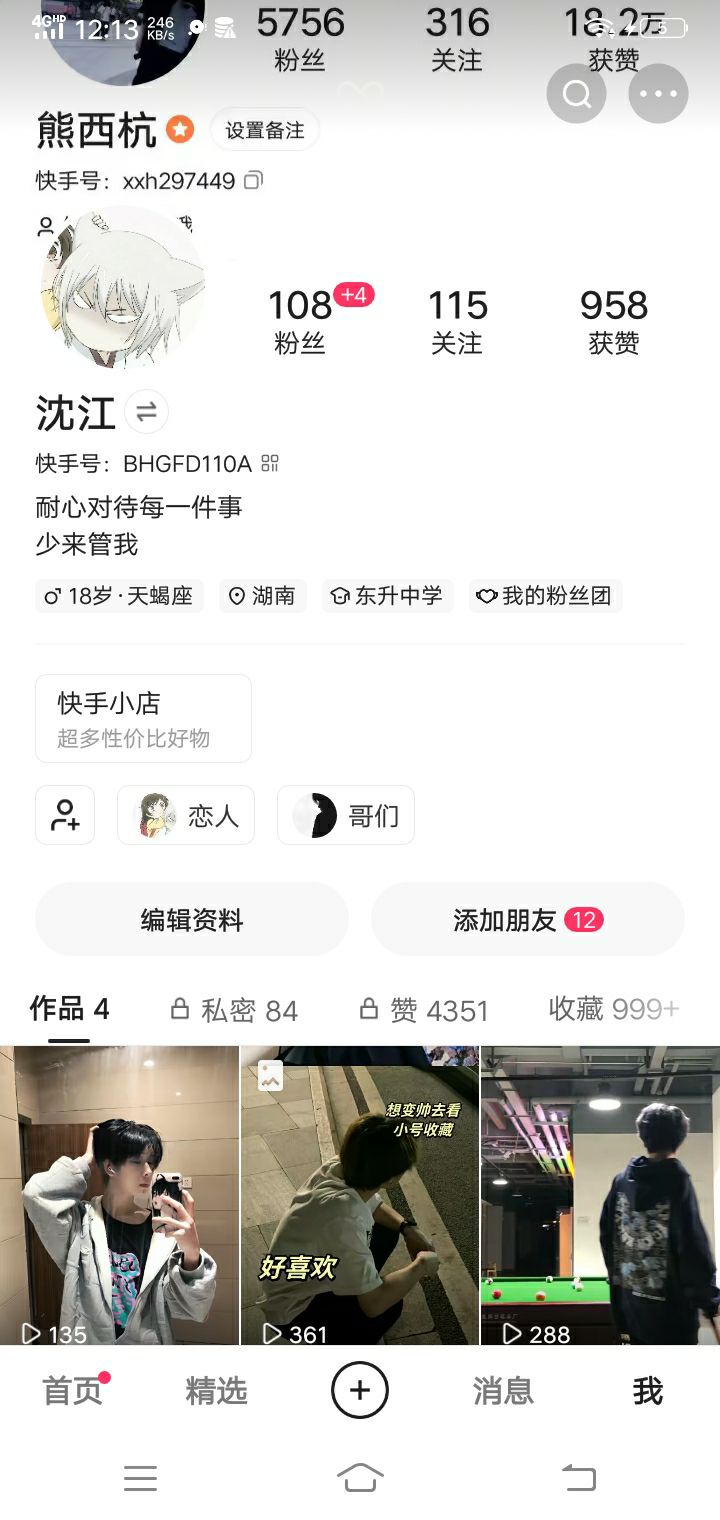Open the video with 361 plays
The height and width of the screenshot is (1520, 720).
tap(360, 1195)
